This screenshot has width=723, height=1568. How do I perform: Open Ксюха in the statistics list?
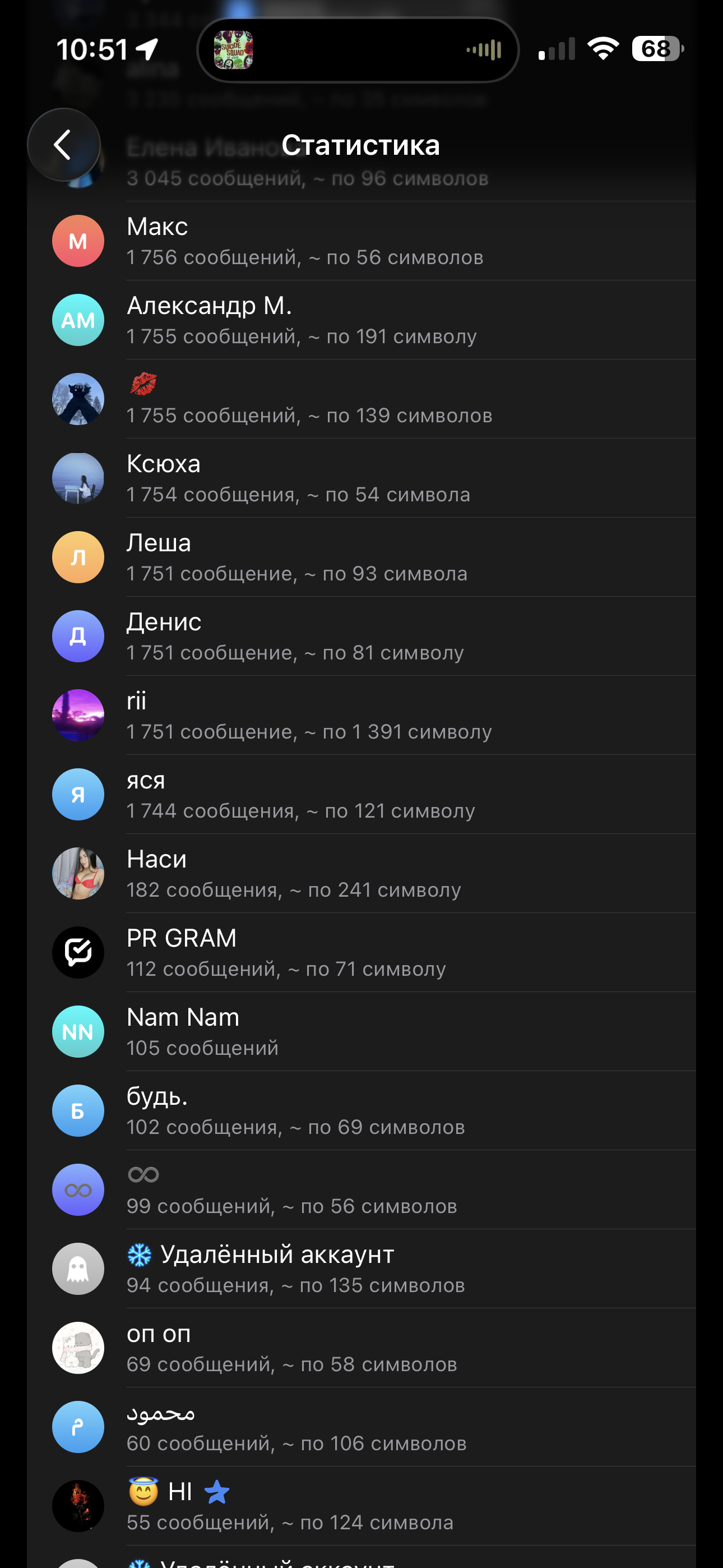coord(361,478)
